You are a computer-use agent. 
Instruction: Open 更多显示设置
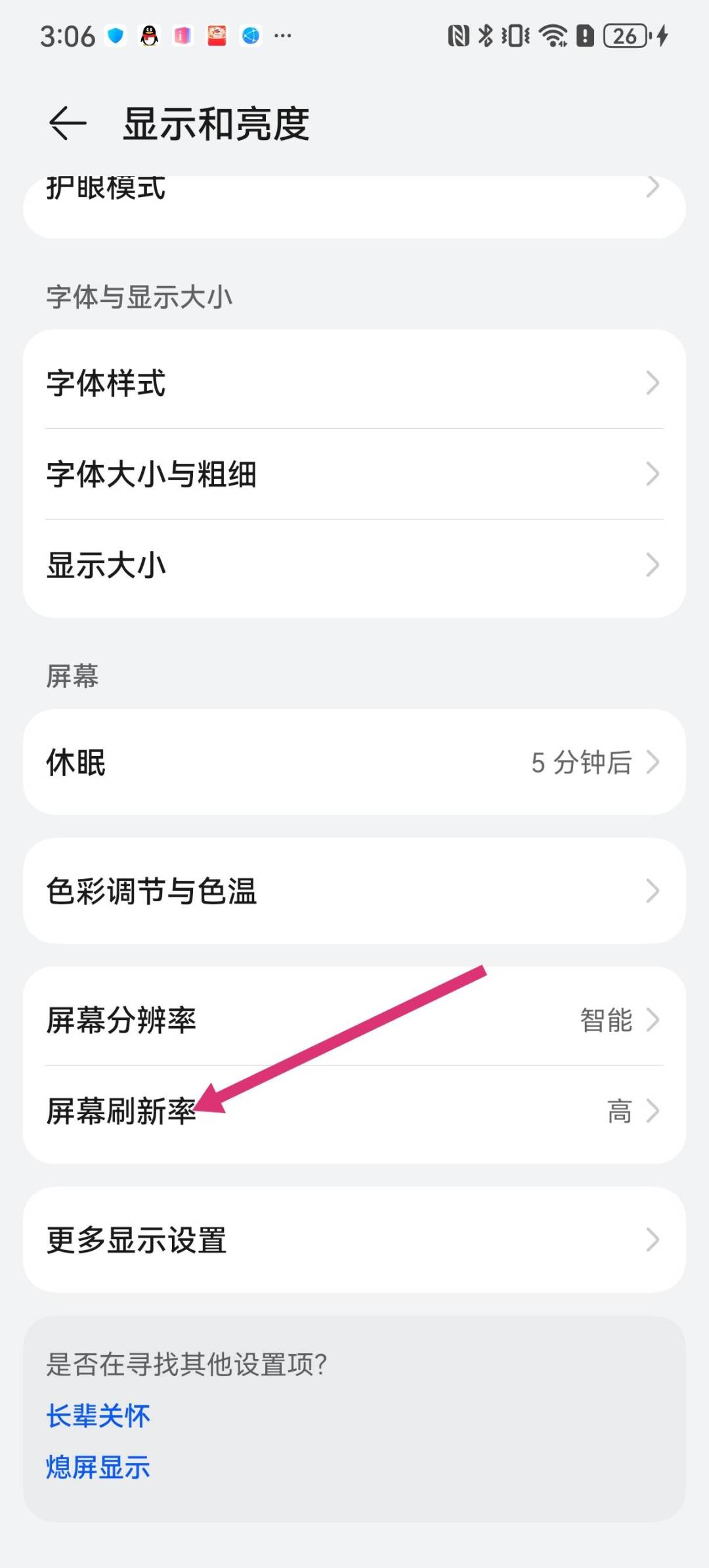point(354,1240)
